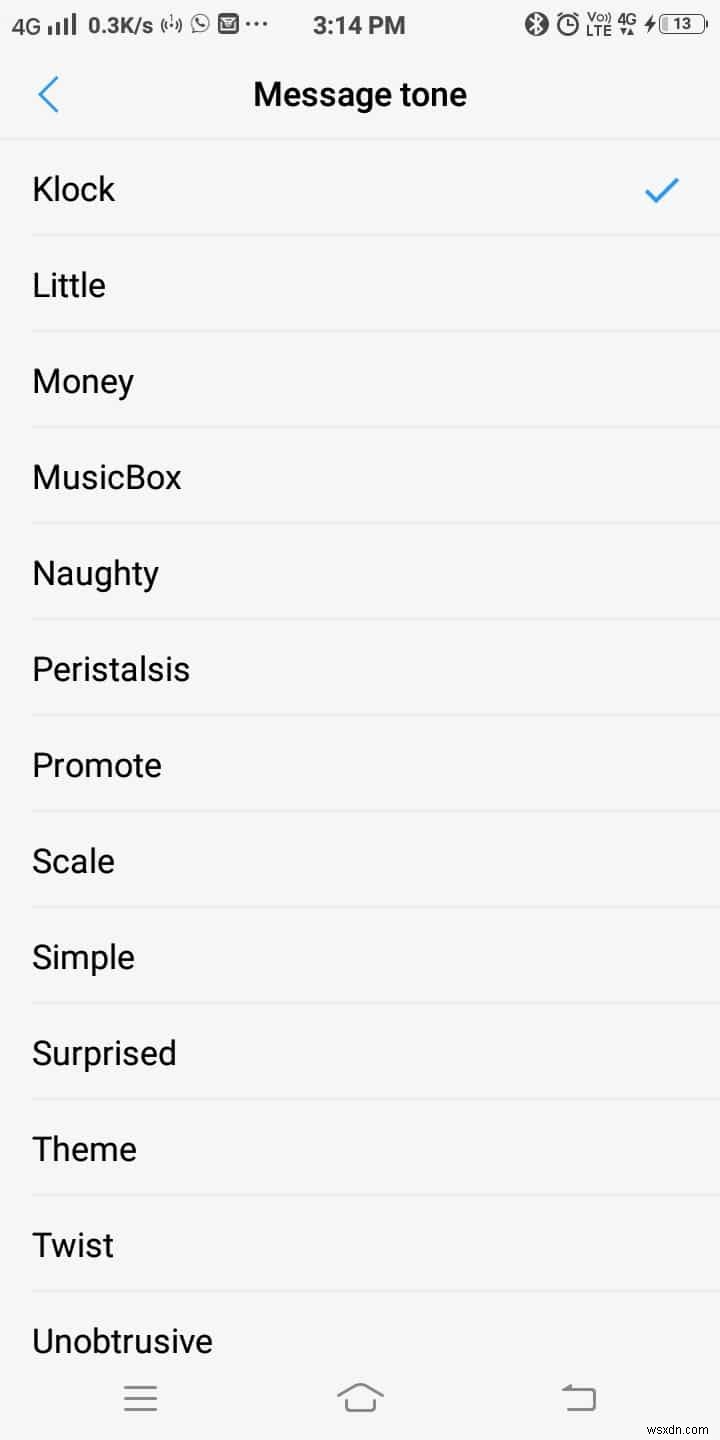Open recent apps with the menu navigation key
Screen dimensions: 720x1440
click(x=141, y=1397)
